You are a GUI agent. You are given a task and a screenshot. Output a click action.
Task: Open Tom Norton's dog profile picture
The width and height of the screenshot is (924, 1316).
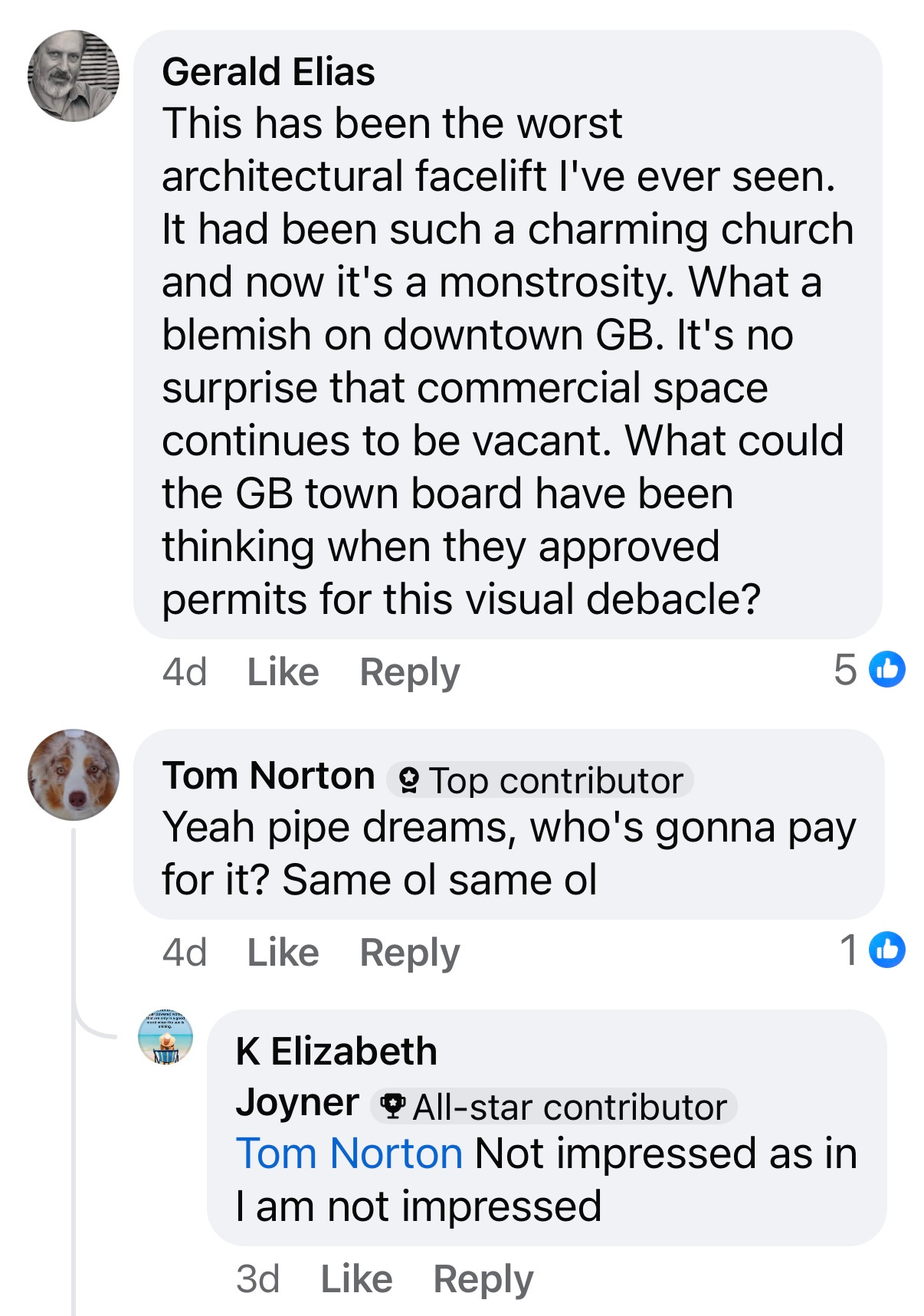pos(74,774)
